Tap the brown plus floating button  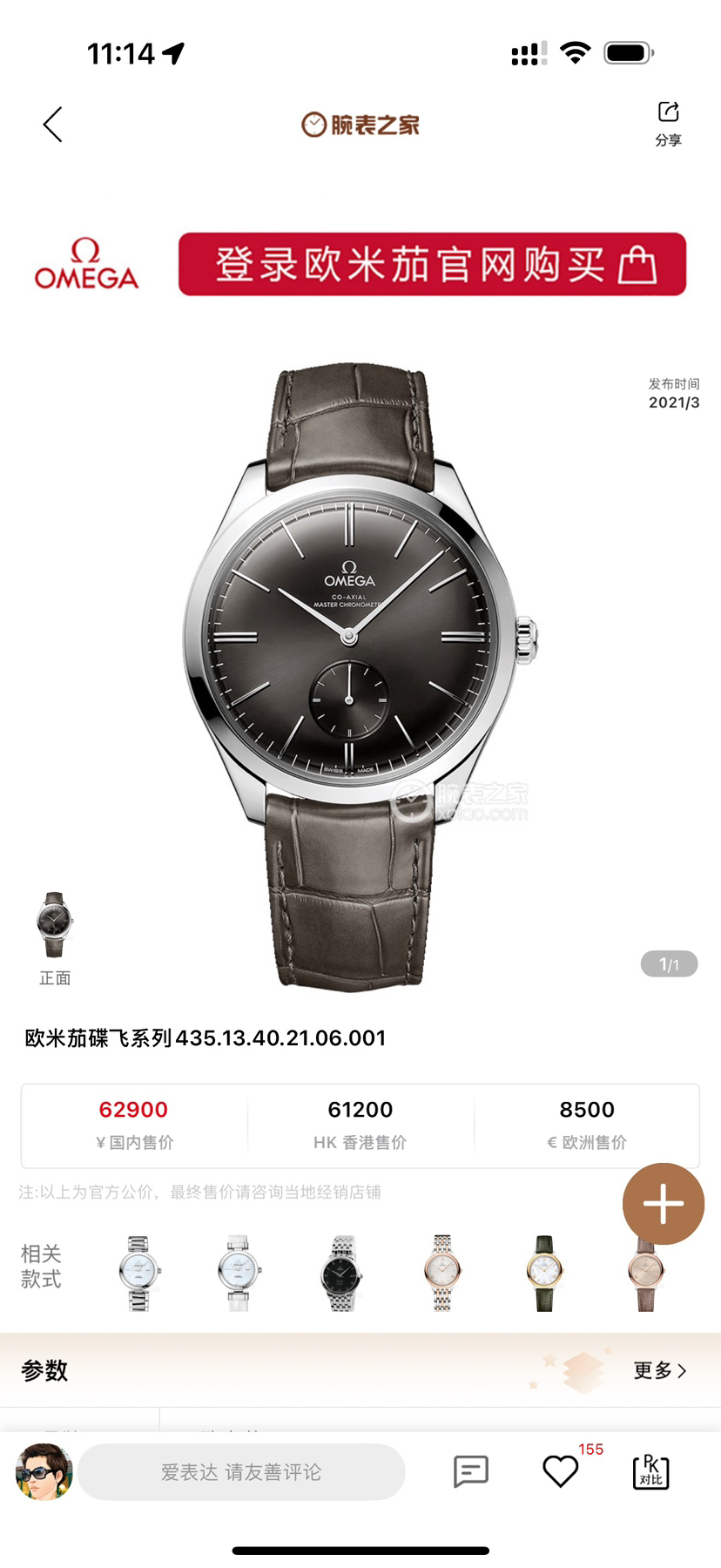pos(663,1204)
